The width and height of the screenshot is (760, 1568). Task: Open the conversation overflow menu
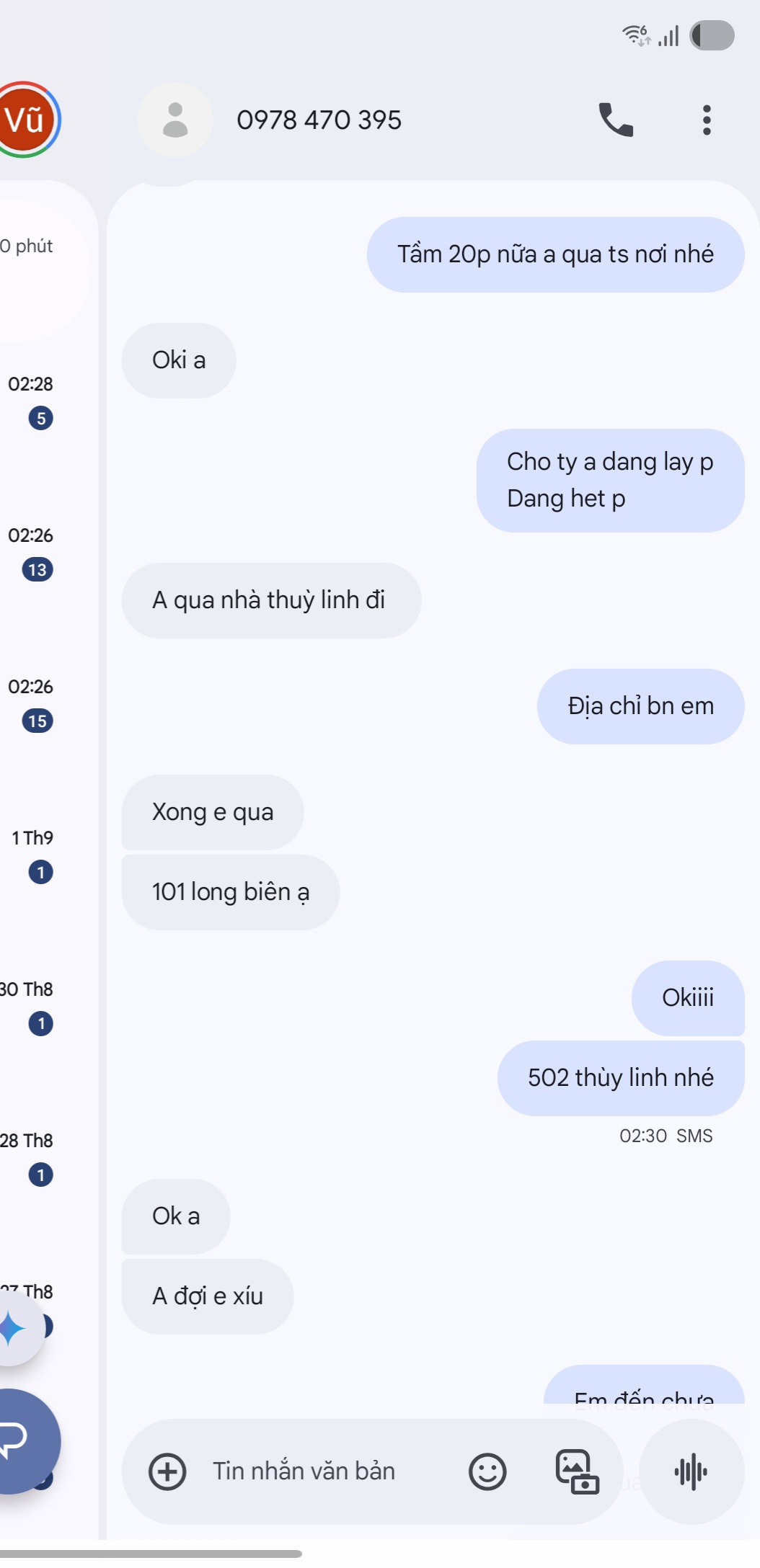[707, 120]
